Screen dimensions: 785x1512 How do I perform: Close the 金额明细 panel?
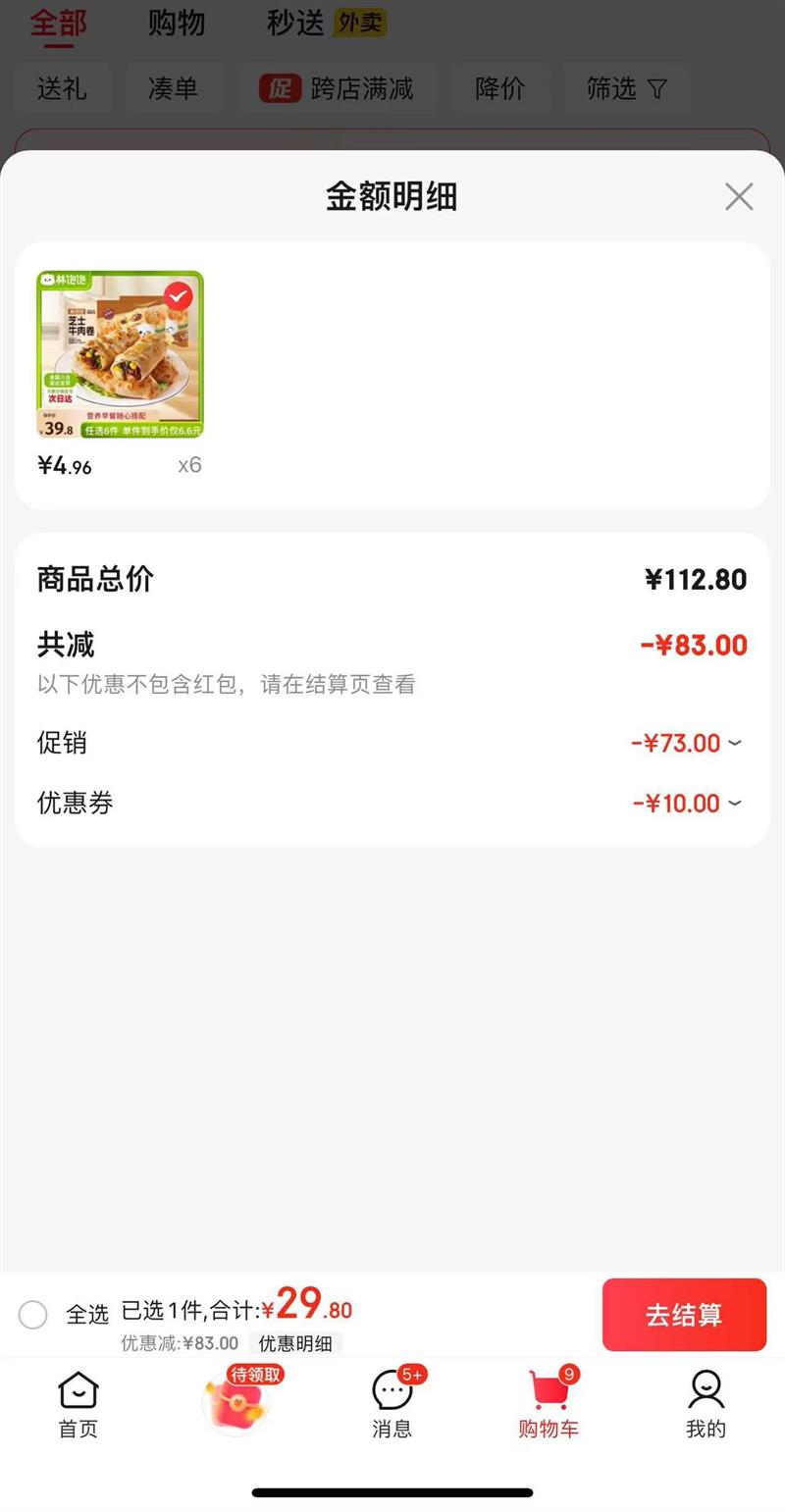[x=738, y=197]
